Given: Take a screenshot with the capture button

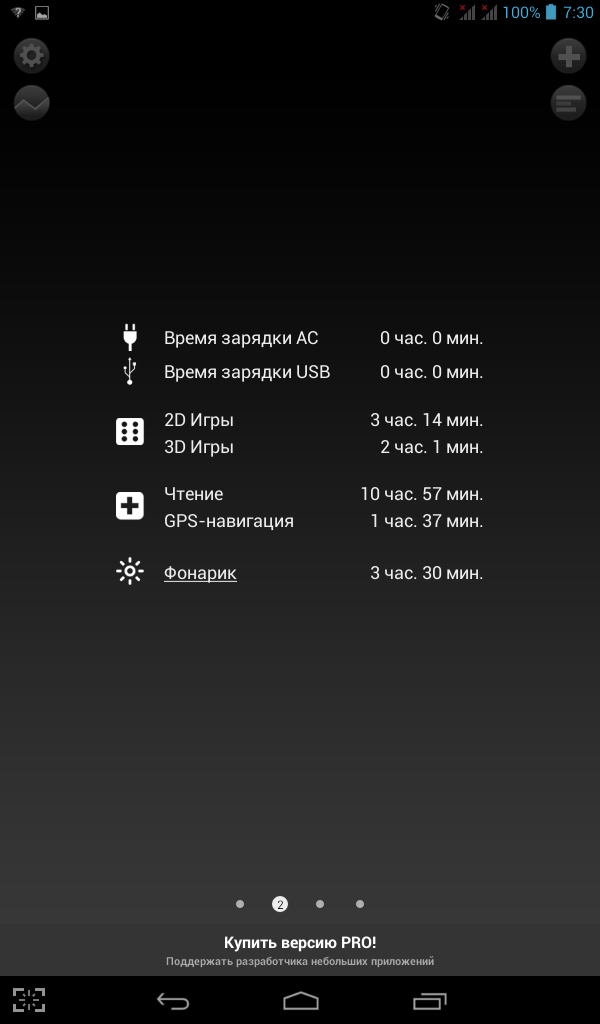Looking at the screenshot, I should [x=29, y=1000].
